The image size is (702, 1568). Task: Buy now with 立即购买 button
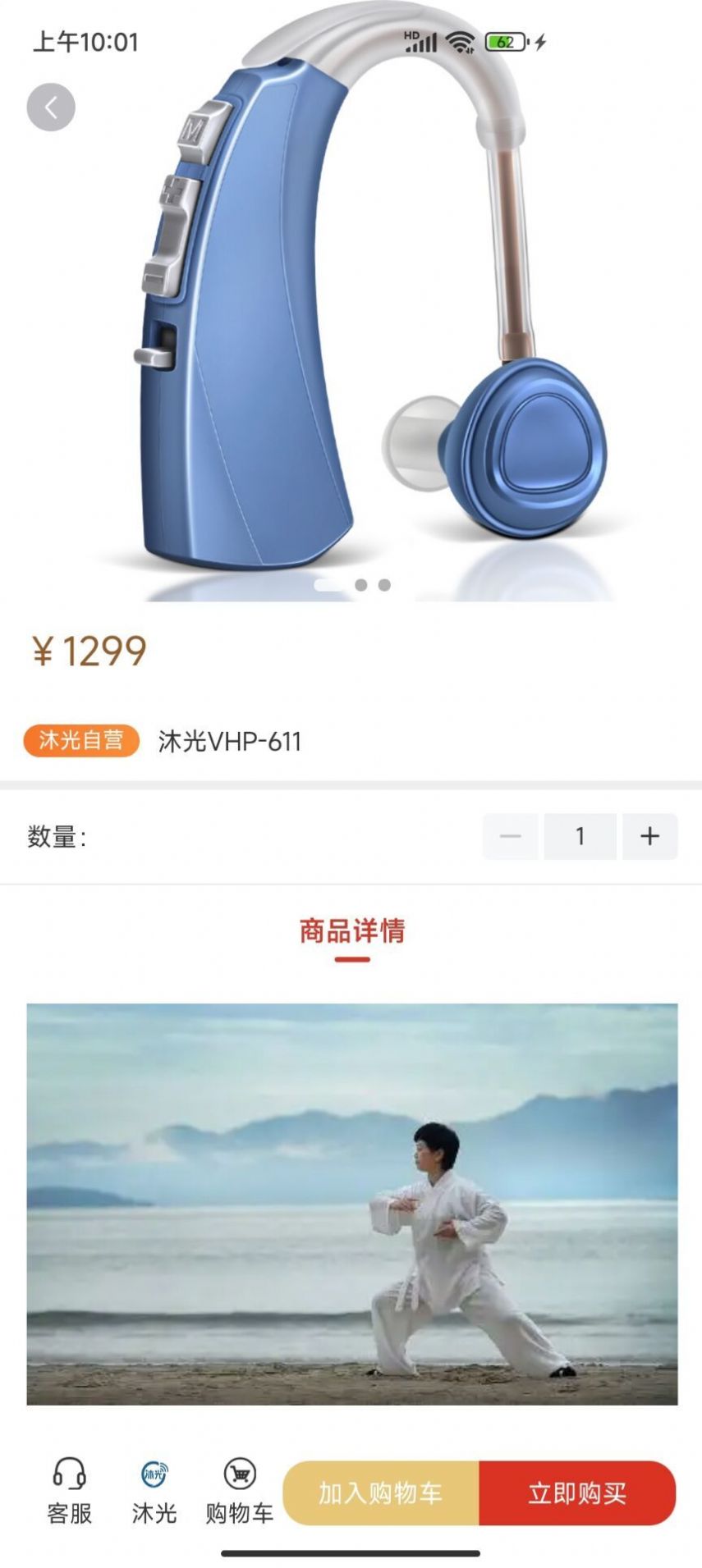click(x=576, y=1493)
